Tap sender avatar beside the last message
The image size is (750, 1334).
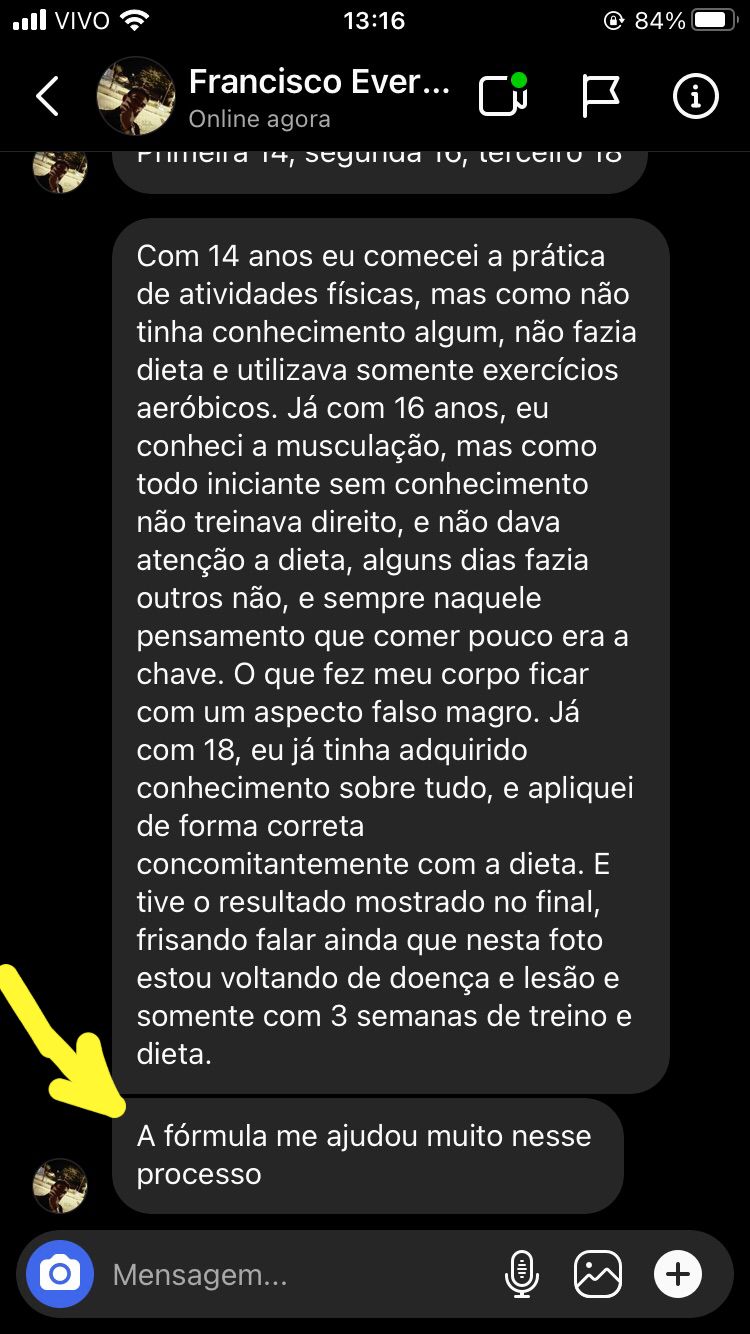tap(60, 1185)
